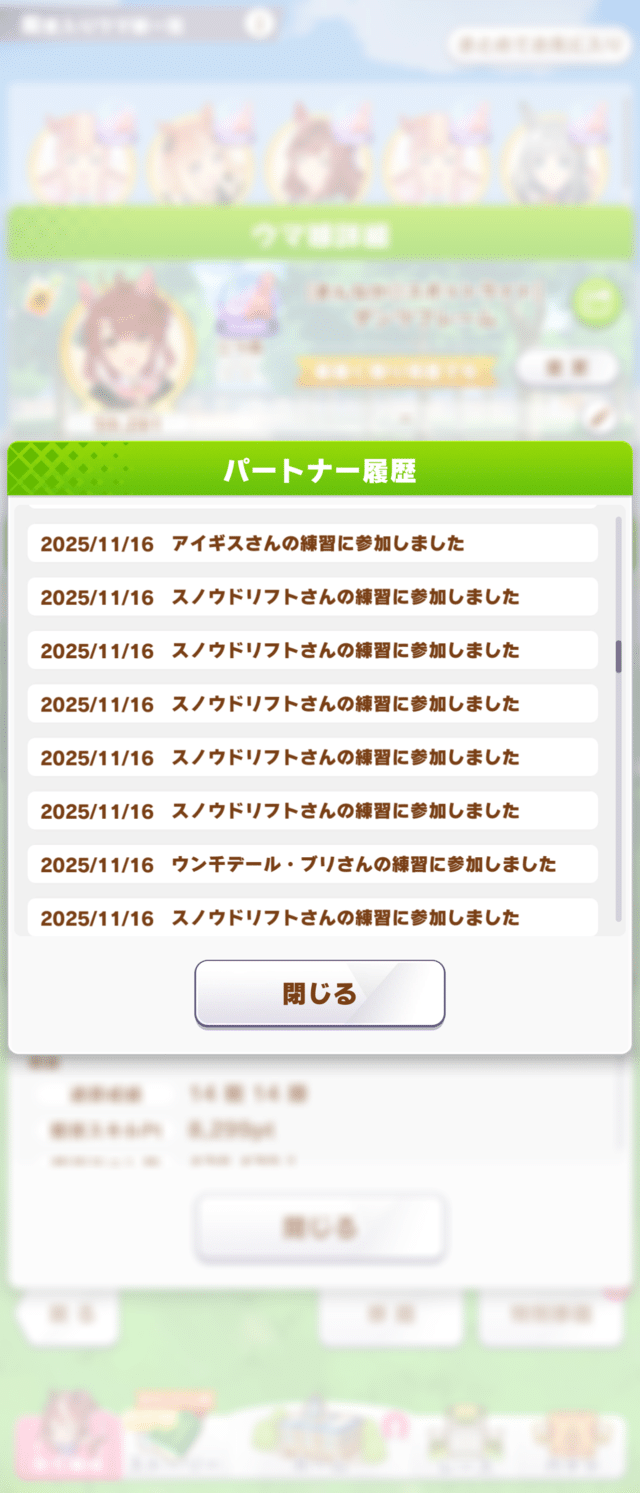640x1493 pixels.
Task: Close the パートナー履歴 dialog with 閉じる
Action: pyautogui.click(x=319, y=993)
